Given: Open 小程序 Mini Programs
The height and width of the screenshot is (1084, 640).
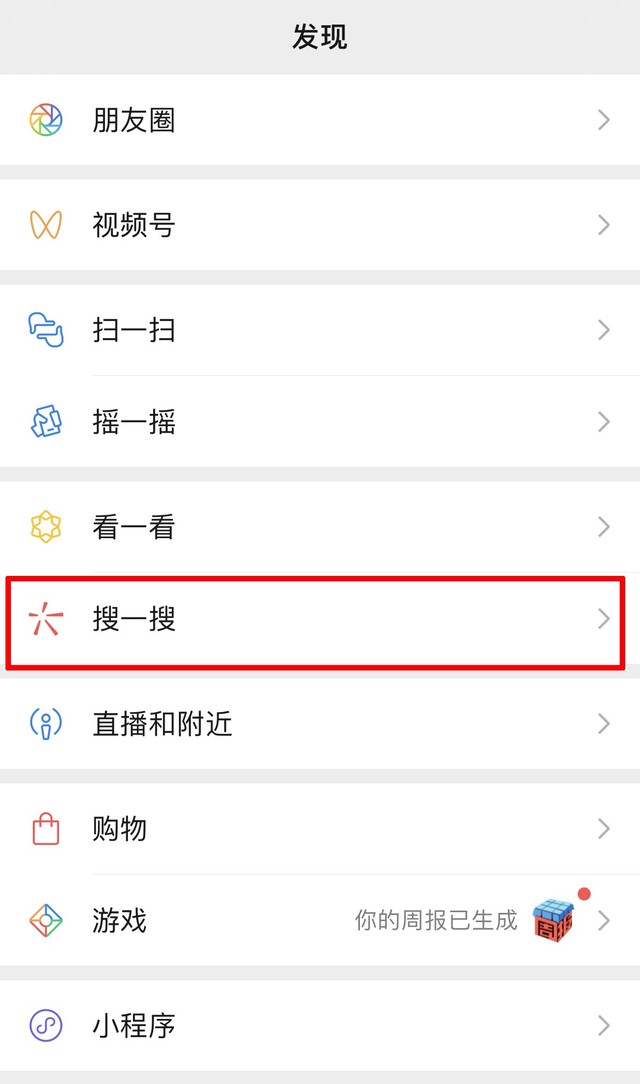Looking at the screenshot, I should (x=320, y=1025).
